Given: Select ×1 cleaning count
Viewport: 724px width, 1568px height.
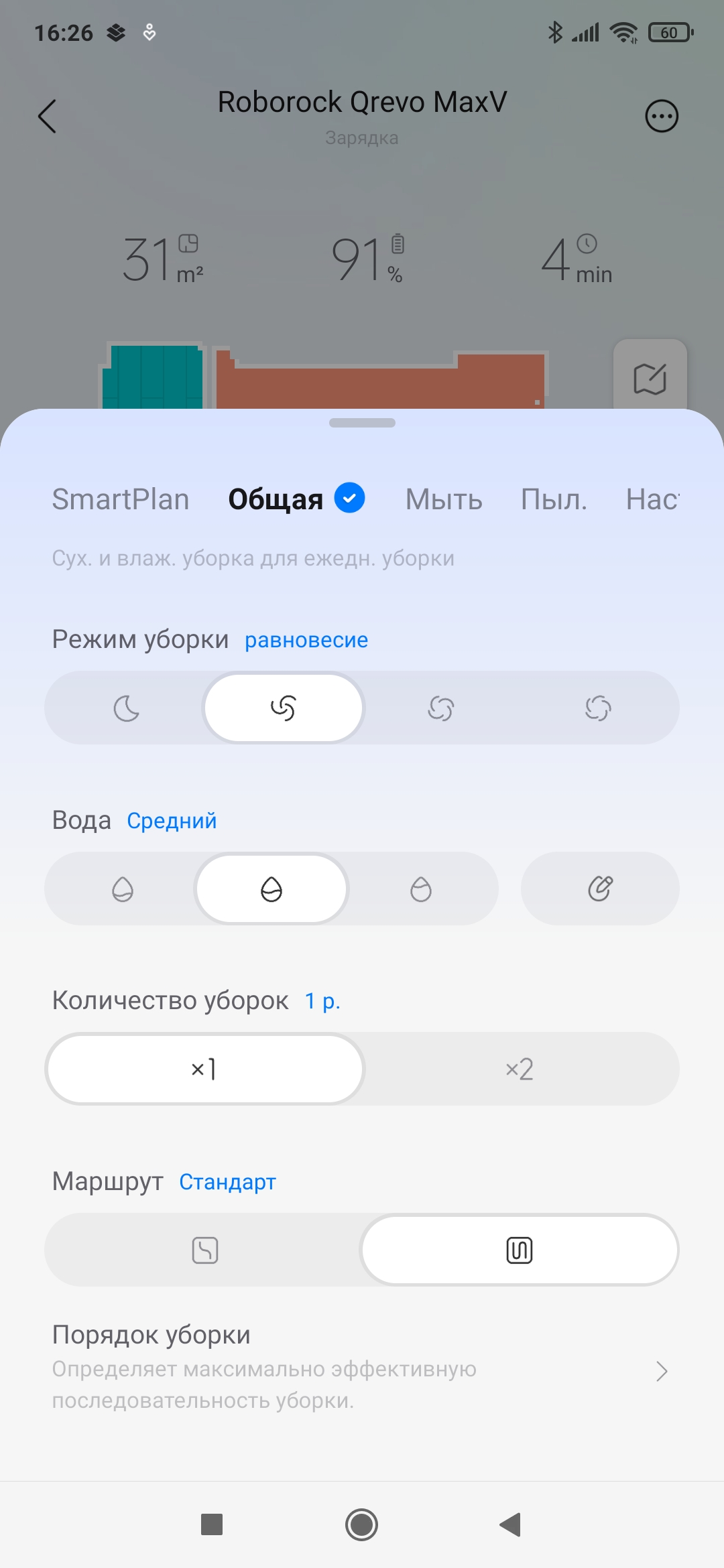Looking at the screenshot, I should point(204,1069).
